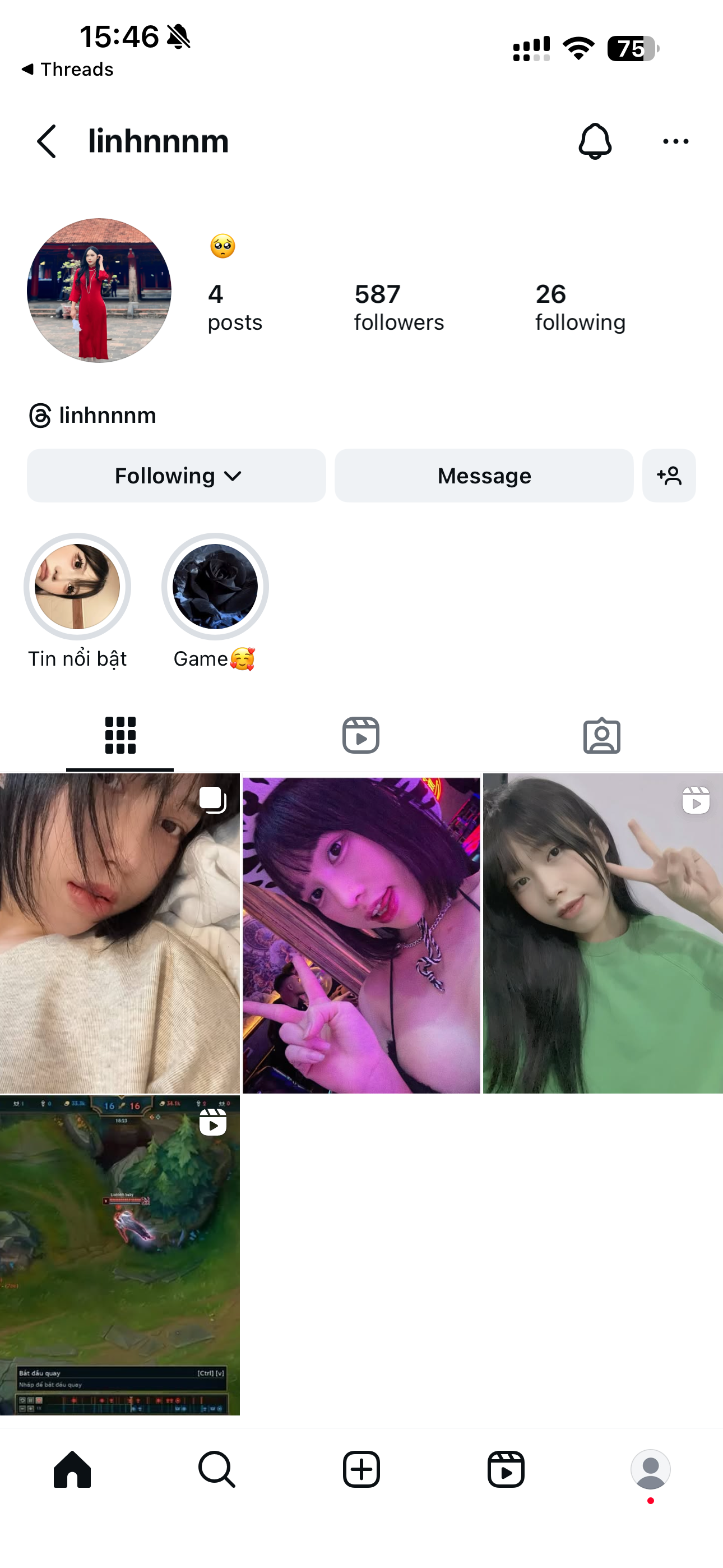The image size is (723, 1568).
Task: Go back from the linhnnnm profile
Action: [x=47, y=142]
